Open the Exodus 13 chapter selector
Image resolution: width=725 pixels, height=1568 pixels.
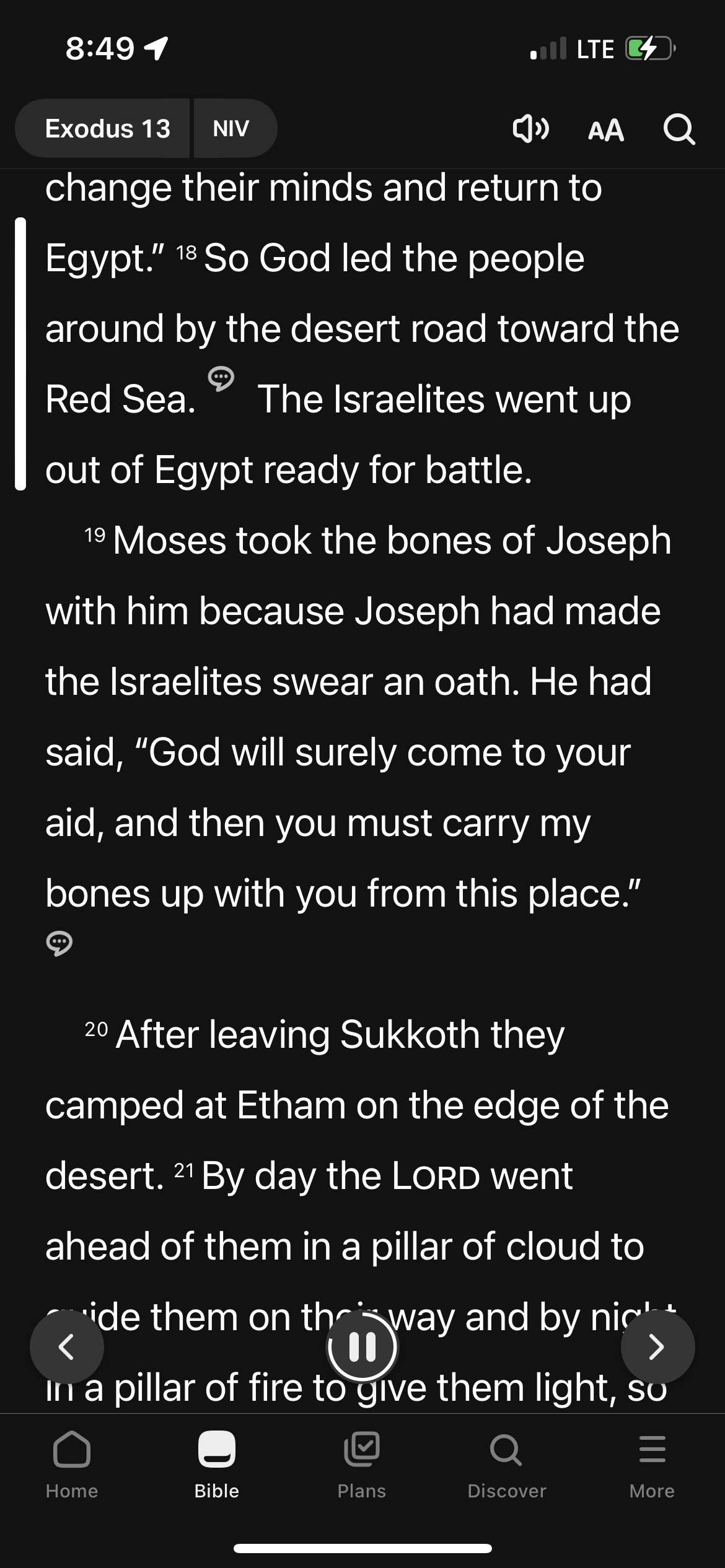(103, 128)
